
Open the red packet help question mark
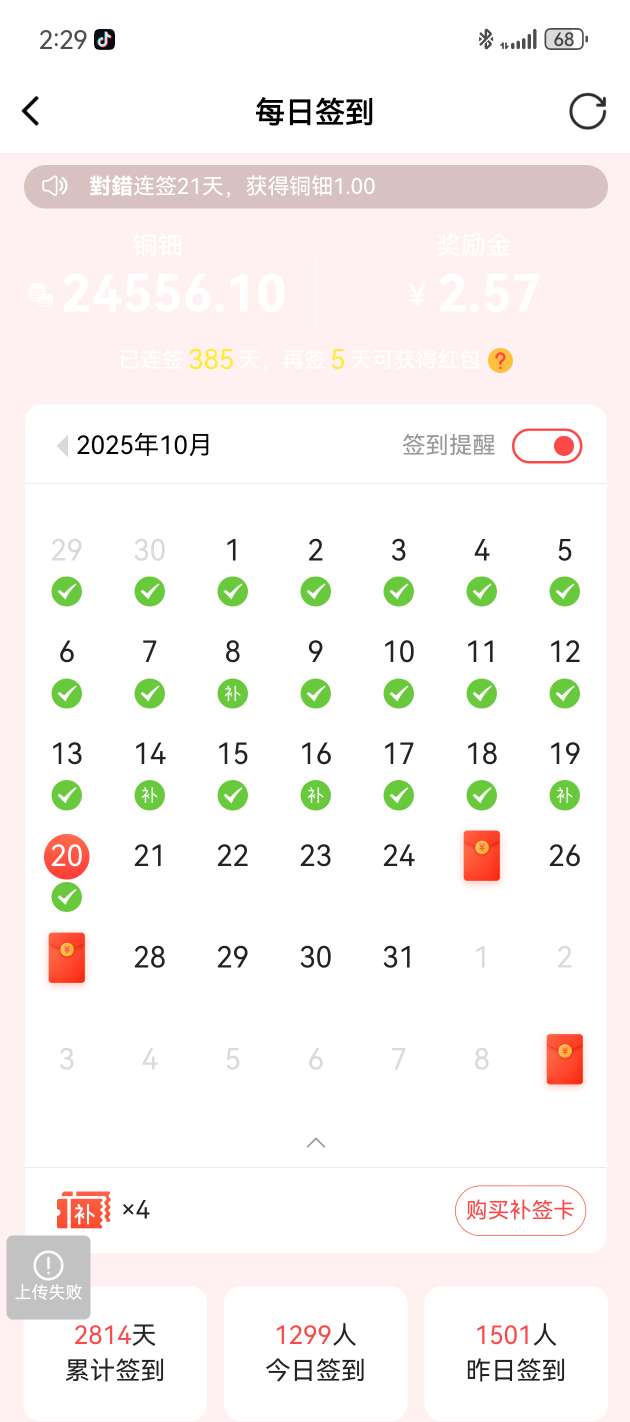500,360
